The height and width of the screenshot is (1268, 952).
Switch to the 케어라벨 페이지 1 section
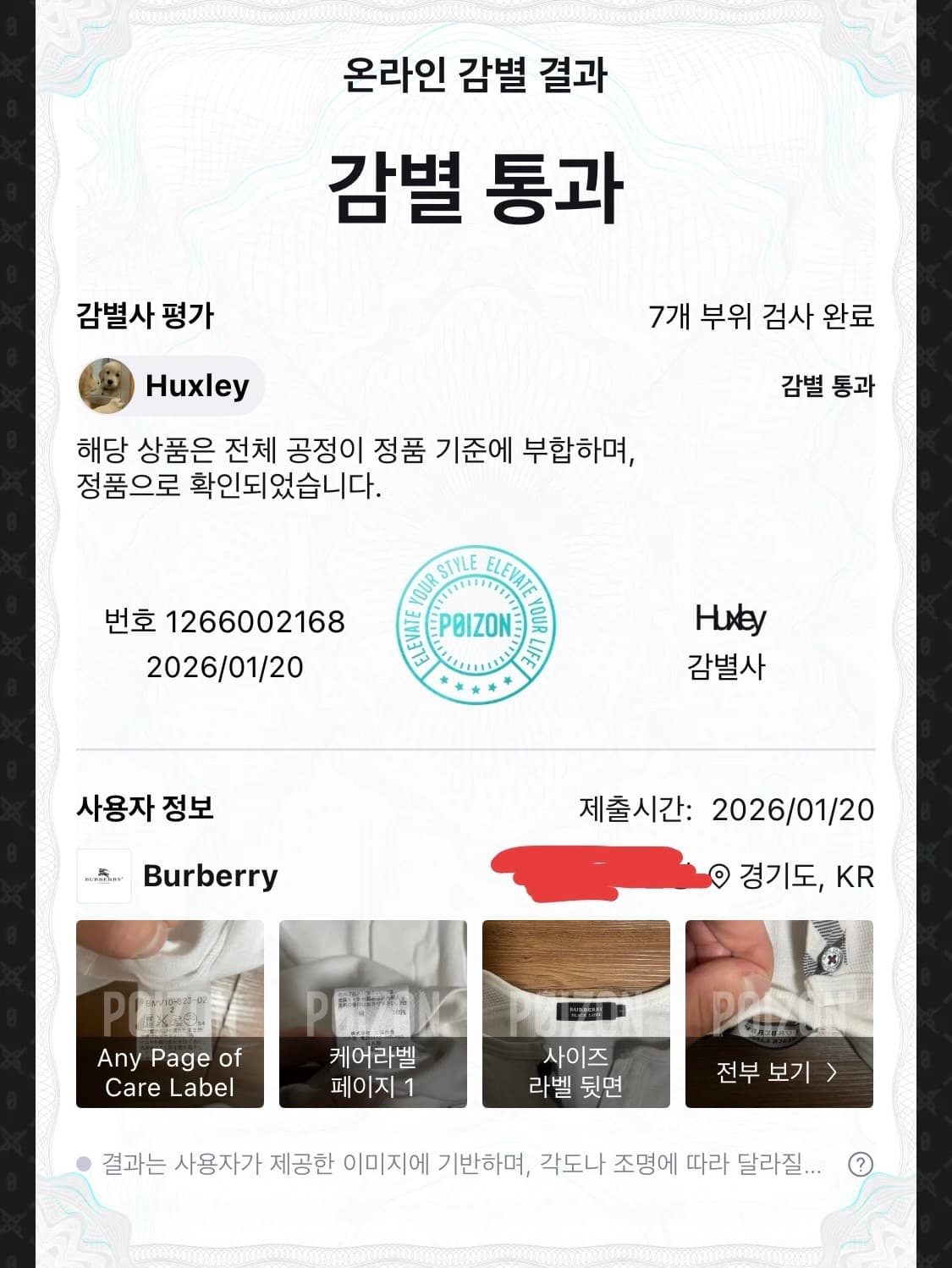coord(371,1013)
